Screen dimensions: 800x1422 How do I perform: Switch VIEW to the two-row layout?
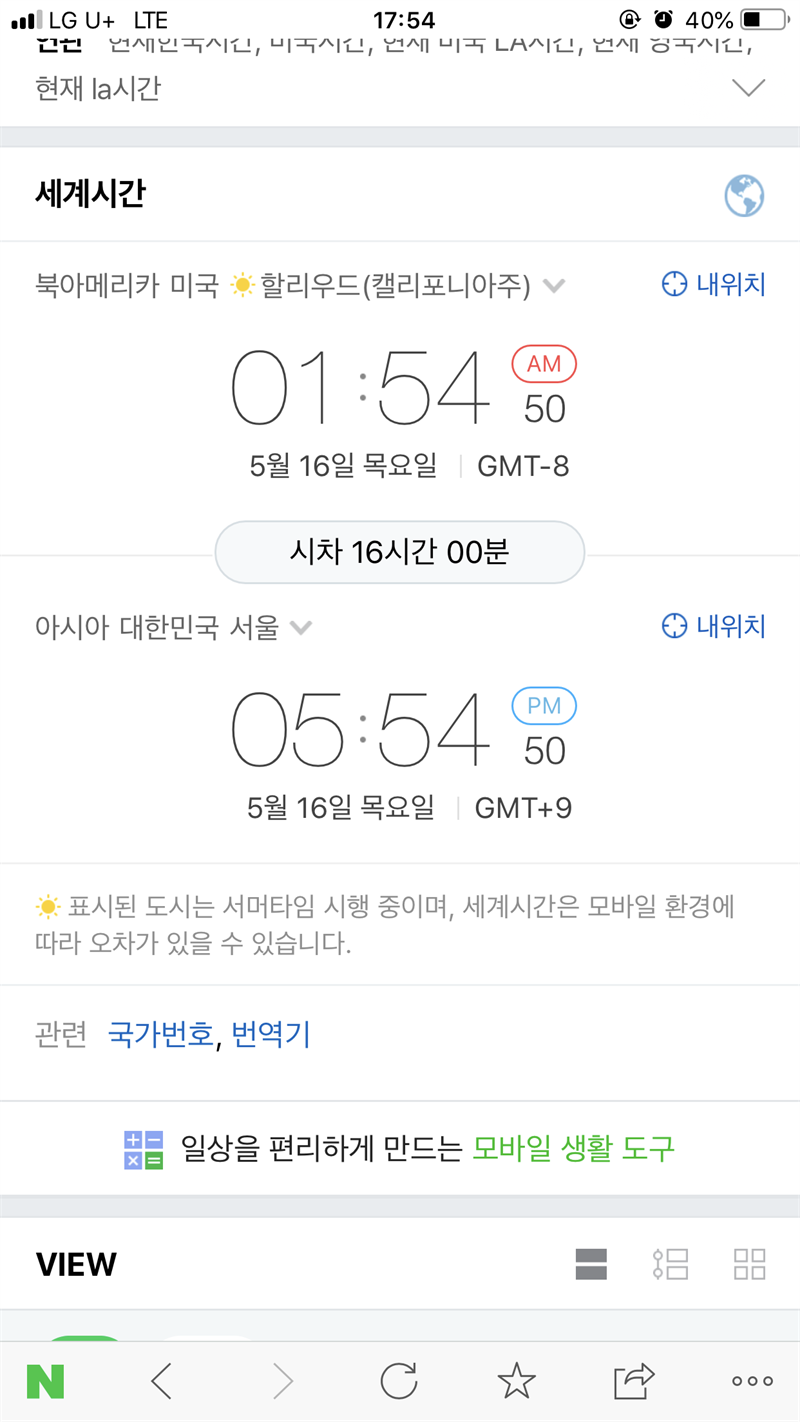click(x=591, y=1265)
